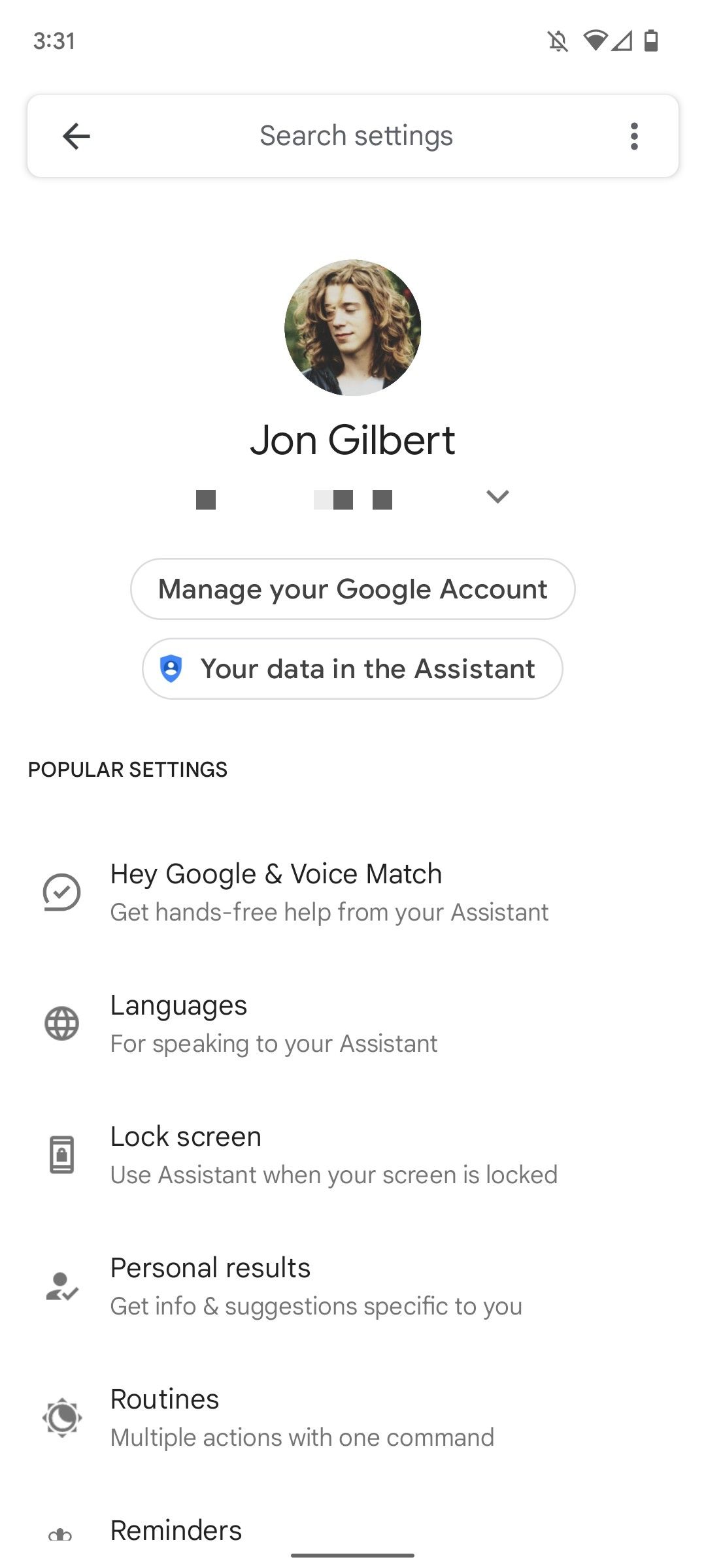Viewport: 706px width, 1568px height.
Task: Open Manage your Google Account
Action: click(x=353, y=589)
